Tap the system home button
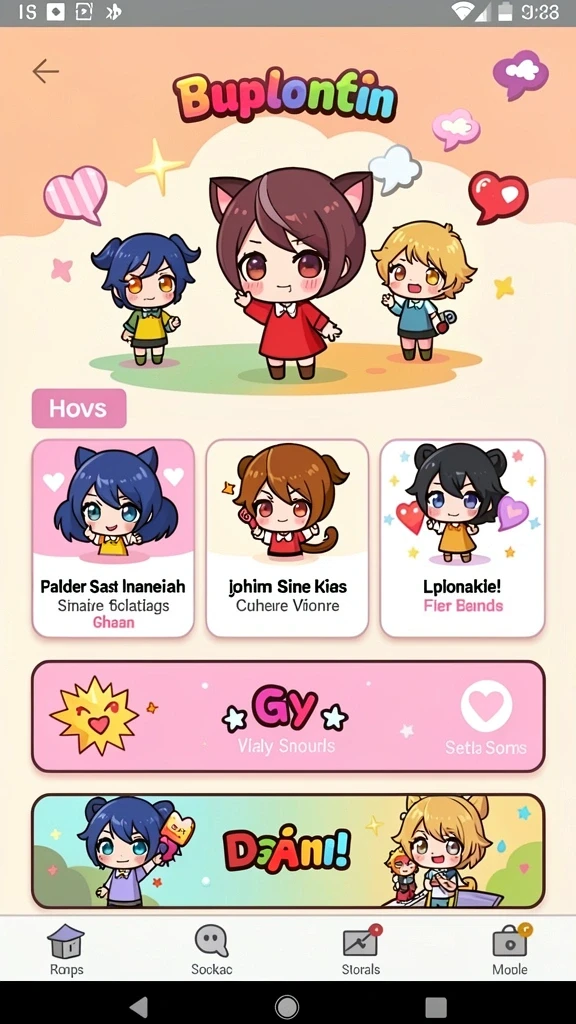Screen dimensions: 576x1024 [x=287, y=1006]
